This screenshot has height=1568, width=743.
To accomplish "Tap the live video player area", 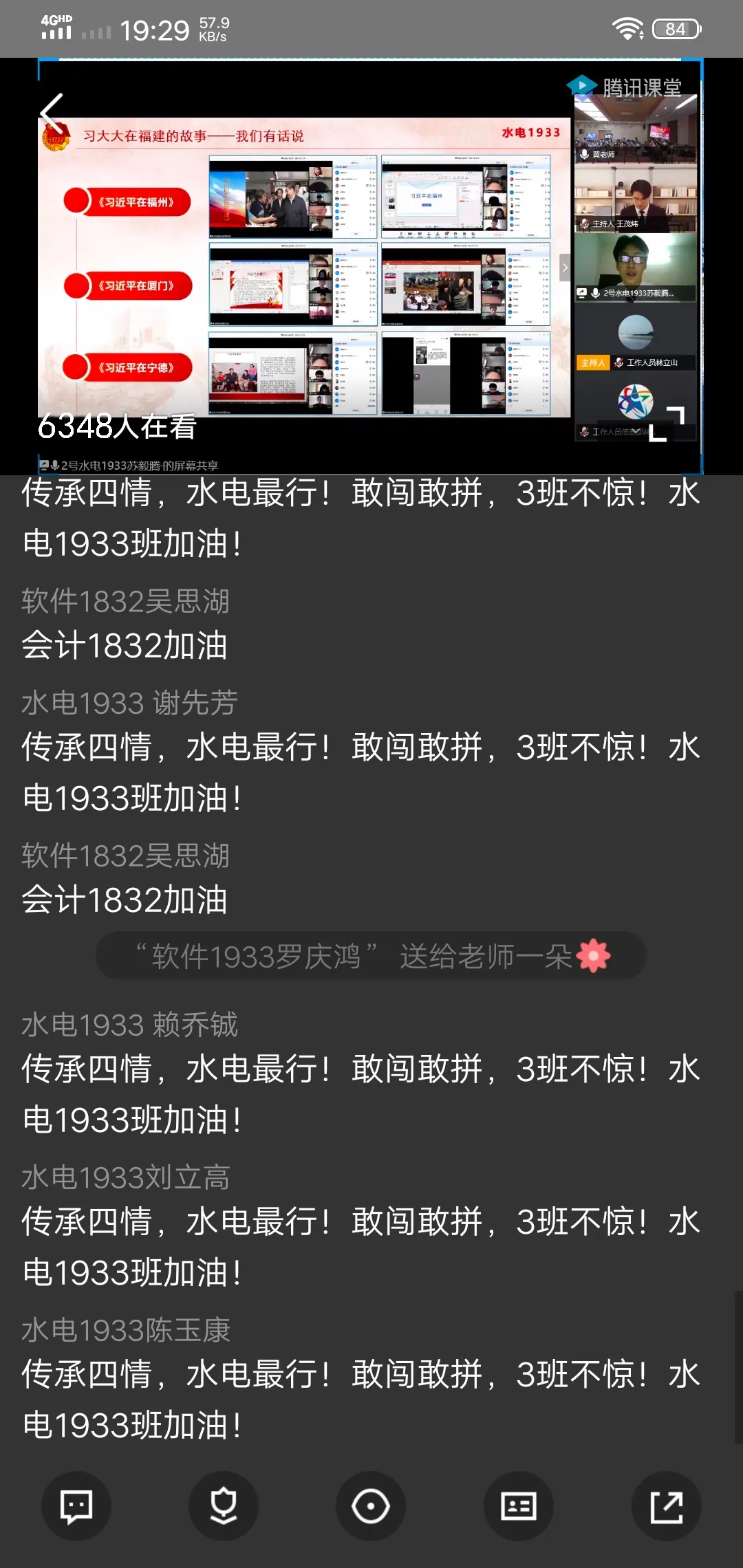I will [371, 267].
